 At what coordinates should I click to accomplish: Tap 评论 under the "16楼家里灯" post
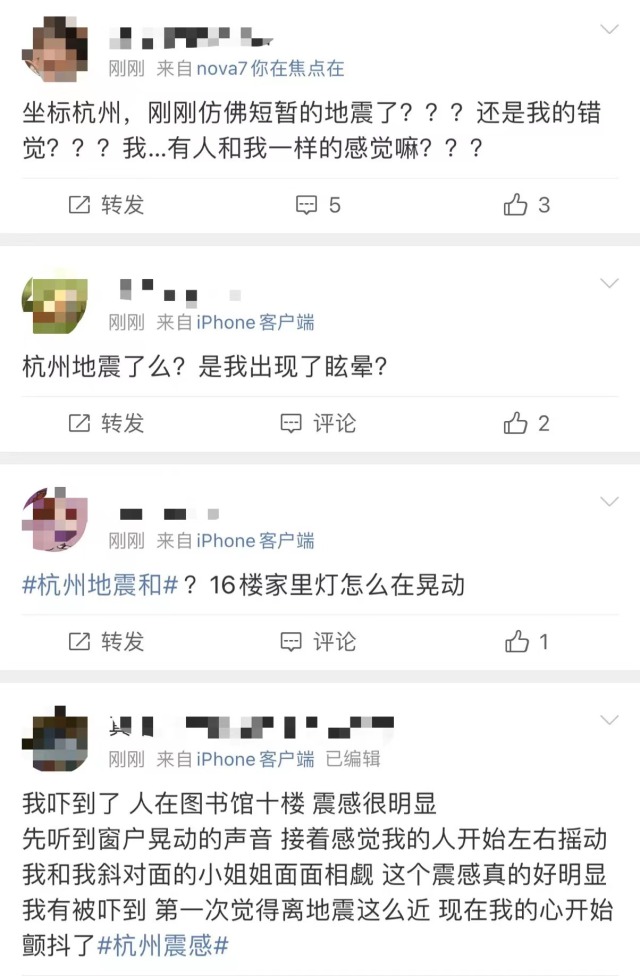click(x=319, y=641)
